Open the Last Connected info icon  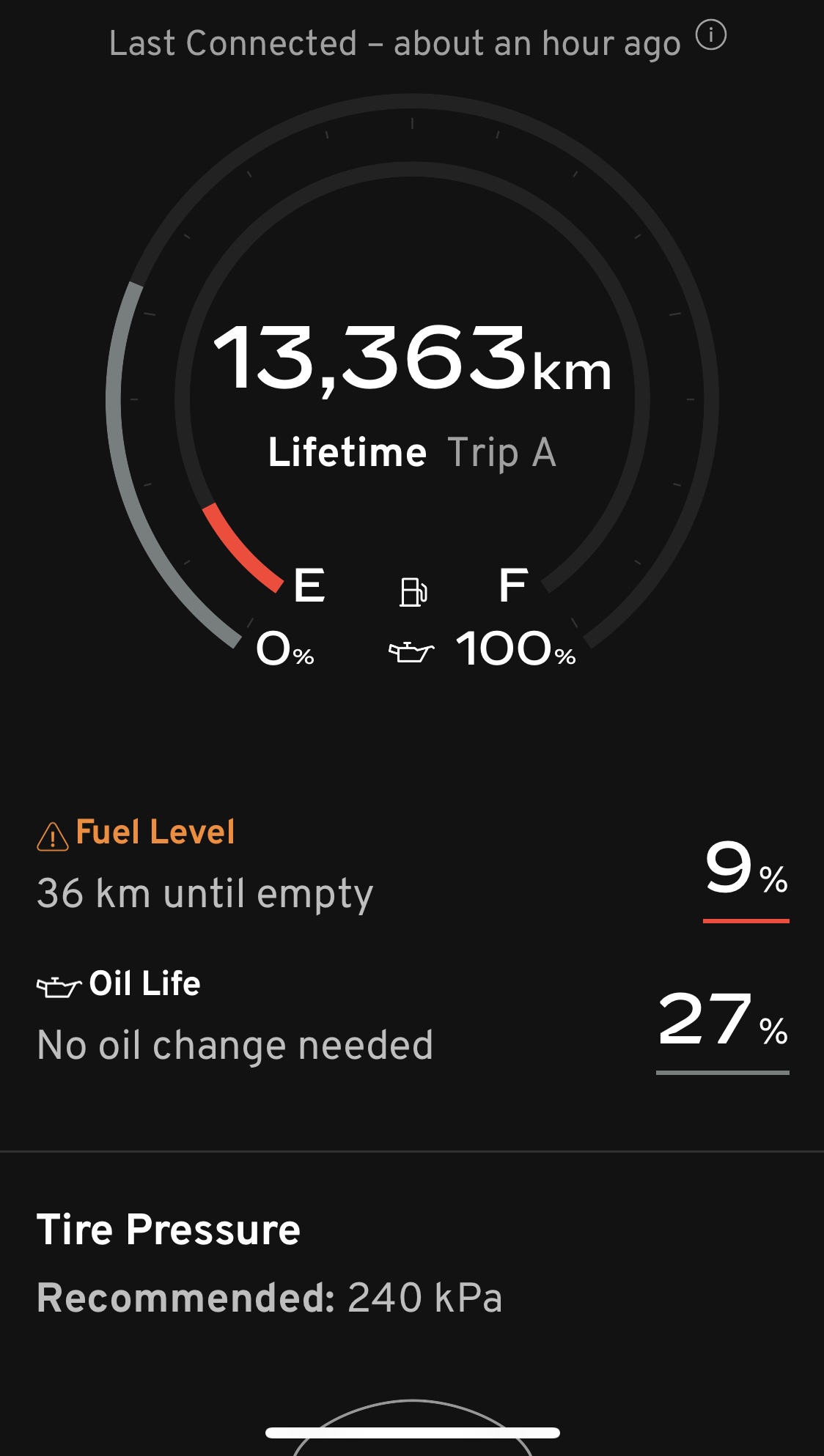(710, 35)
